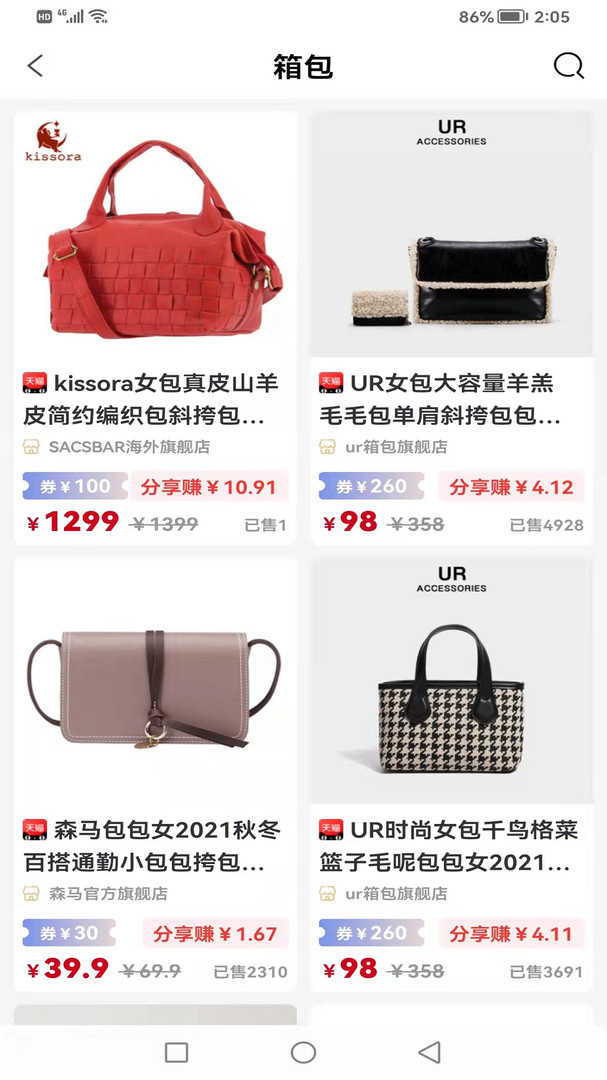Tap the system home button
This screenshot has height=1080, width=607.
(x=303, y=1052)
